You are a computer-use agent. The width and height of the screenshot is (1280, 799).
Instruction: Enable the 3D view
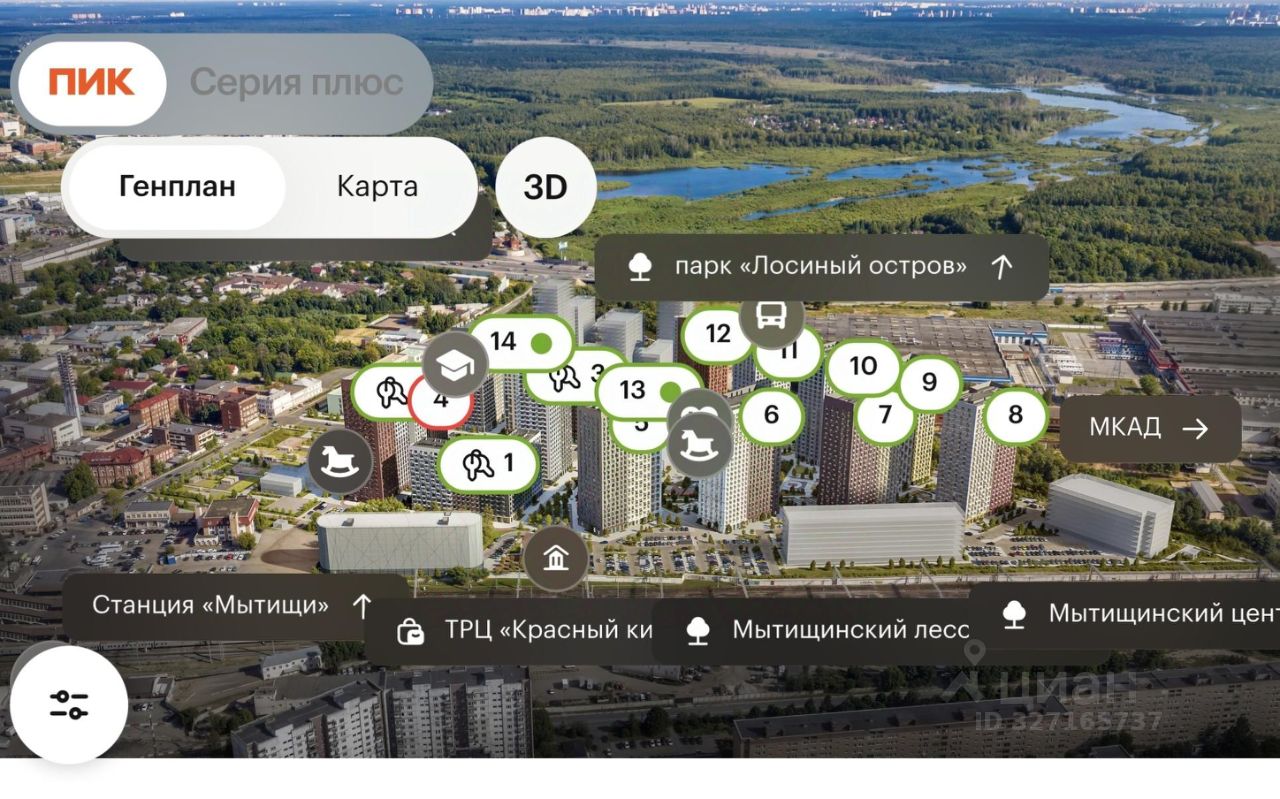pos(546,187)
